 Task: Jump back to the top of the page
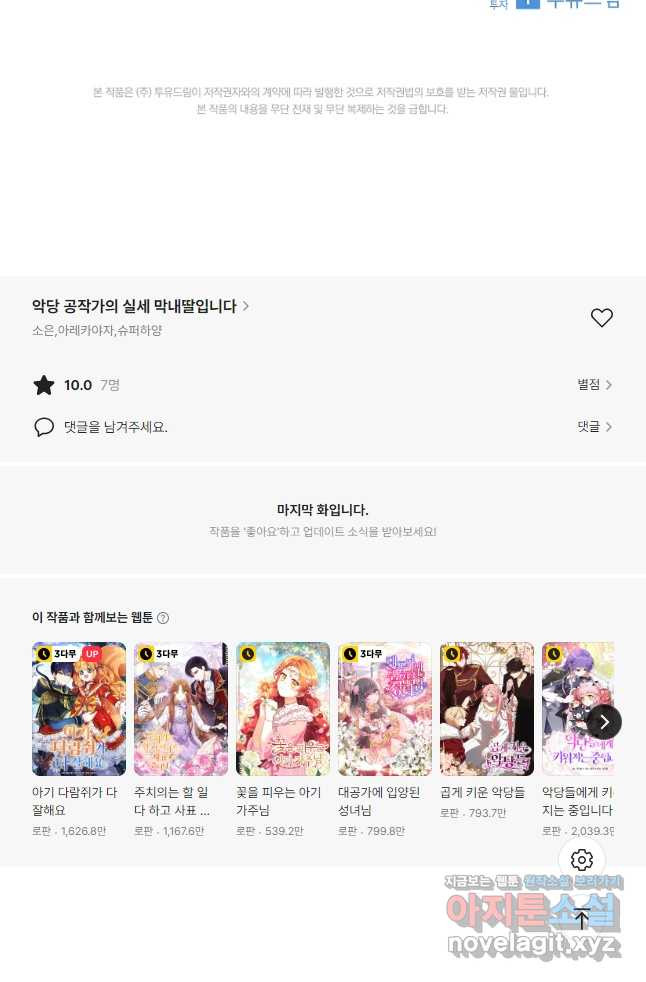(x=582, y=918)
